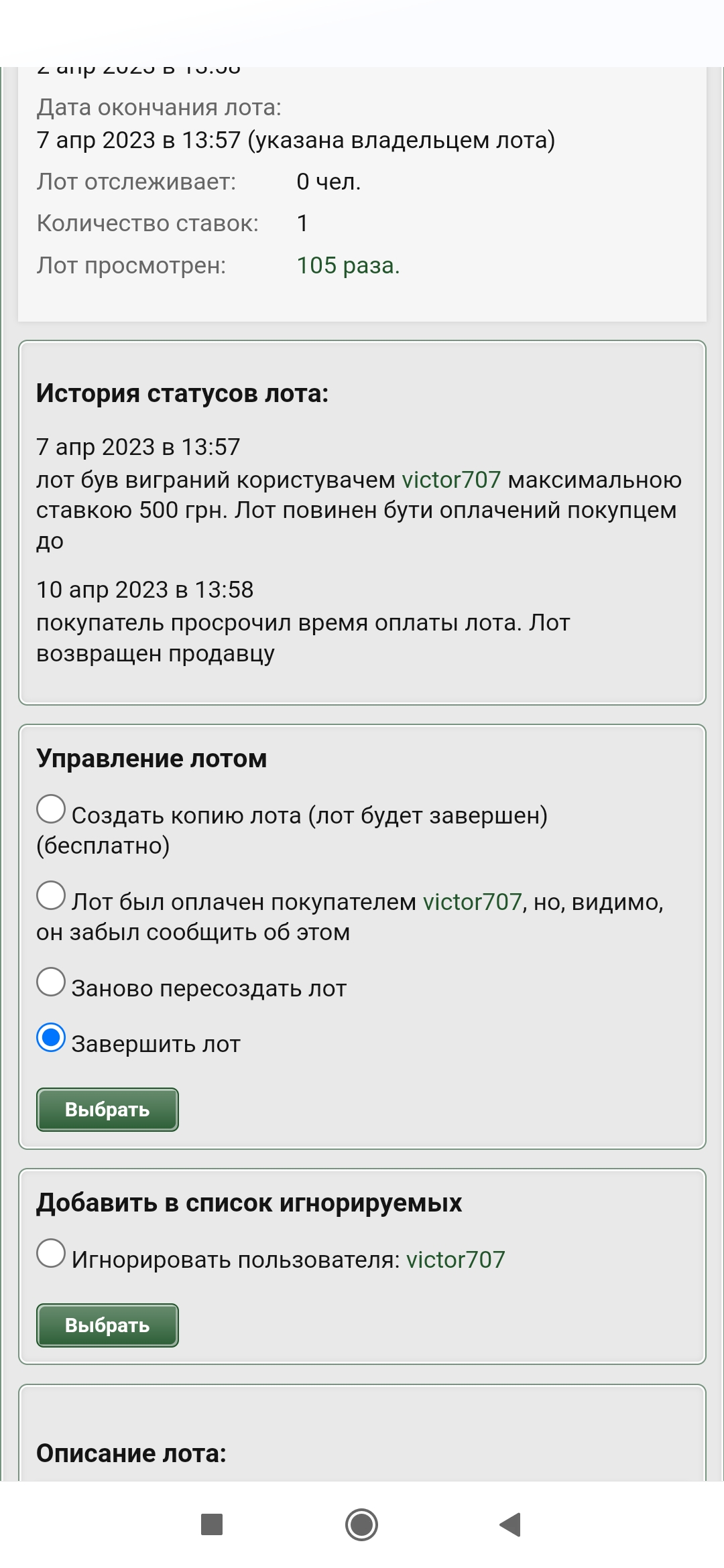724x1568 pixels.
Task: Go back using the system back button
Action: point(511,1524)
